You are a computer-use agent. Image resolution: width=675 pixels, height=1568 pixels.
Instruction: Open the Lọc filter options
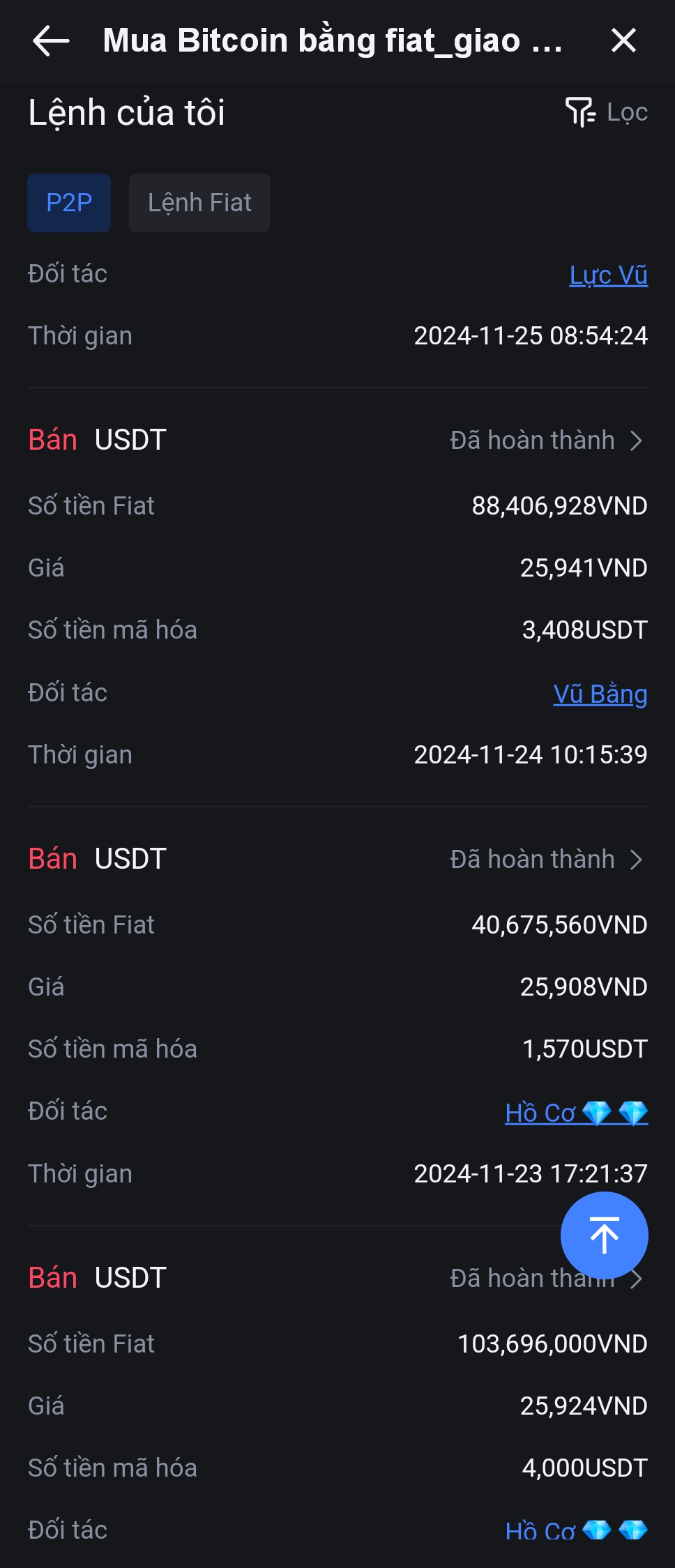pyautogui.click(x=607, y=112)
